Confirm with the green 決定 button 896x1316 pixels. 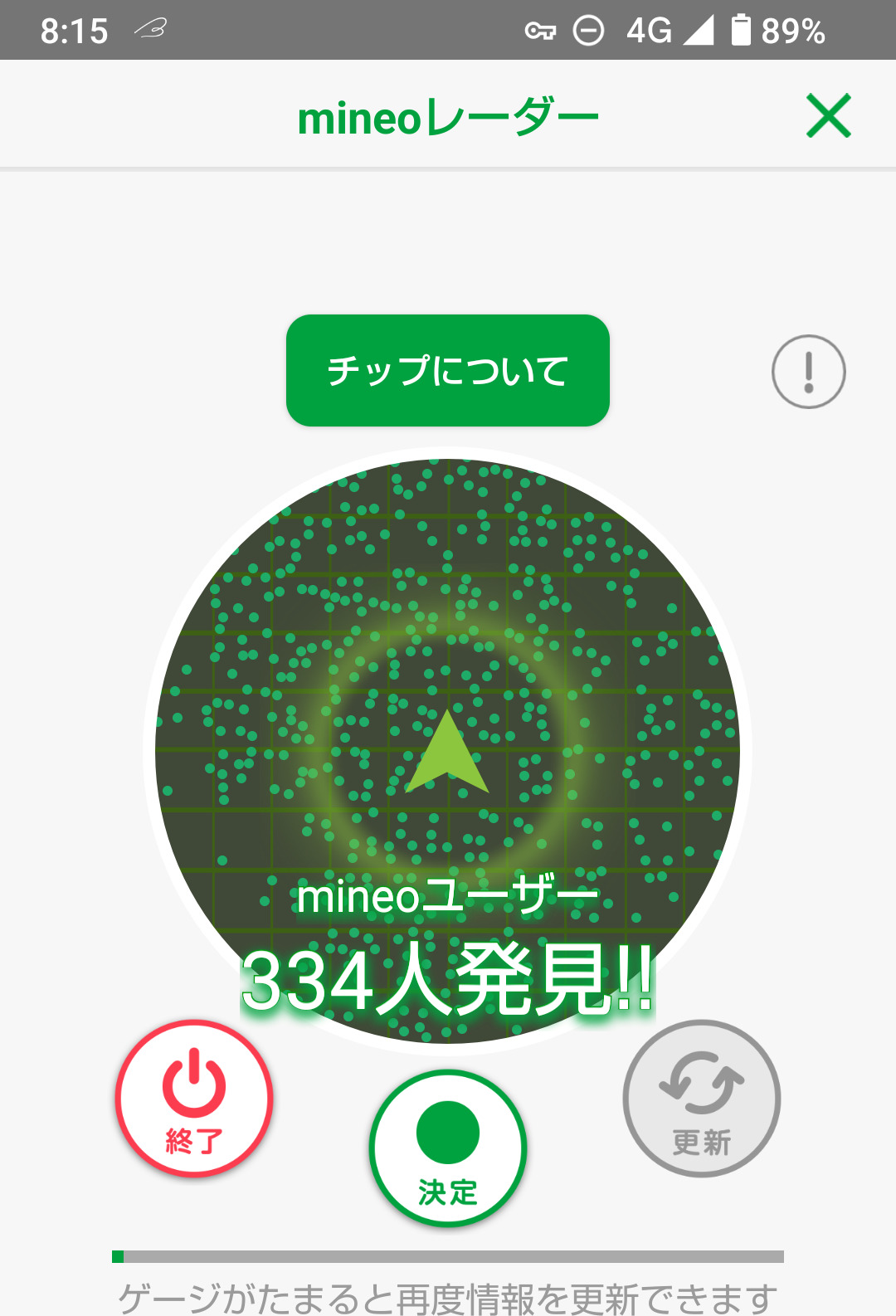pos(448,1148)
